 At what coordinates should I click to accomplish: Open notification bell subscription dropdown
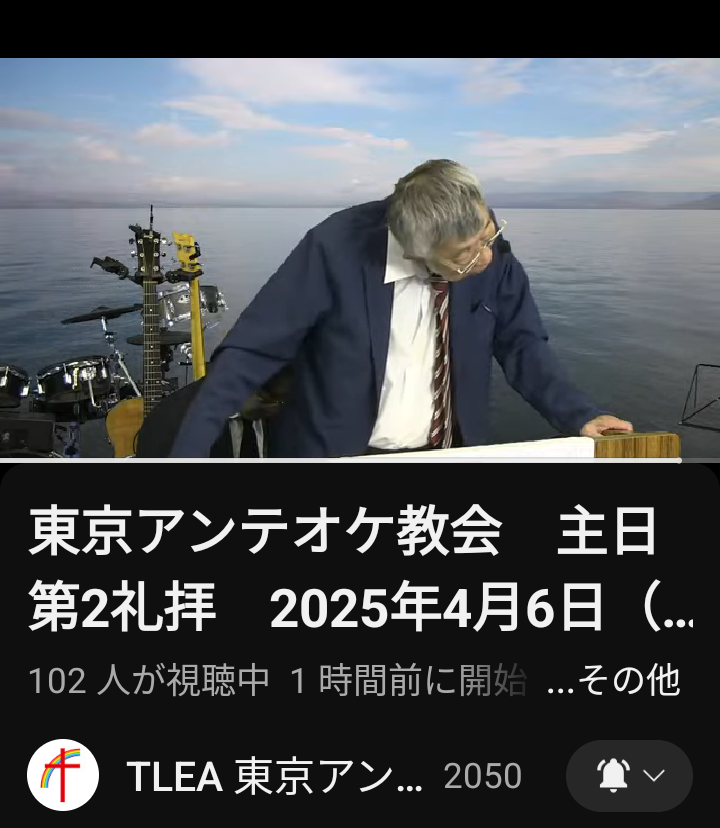(x=629, y=776)
